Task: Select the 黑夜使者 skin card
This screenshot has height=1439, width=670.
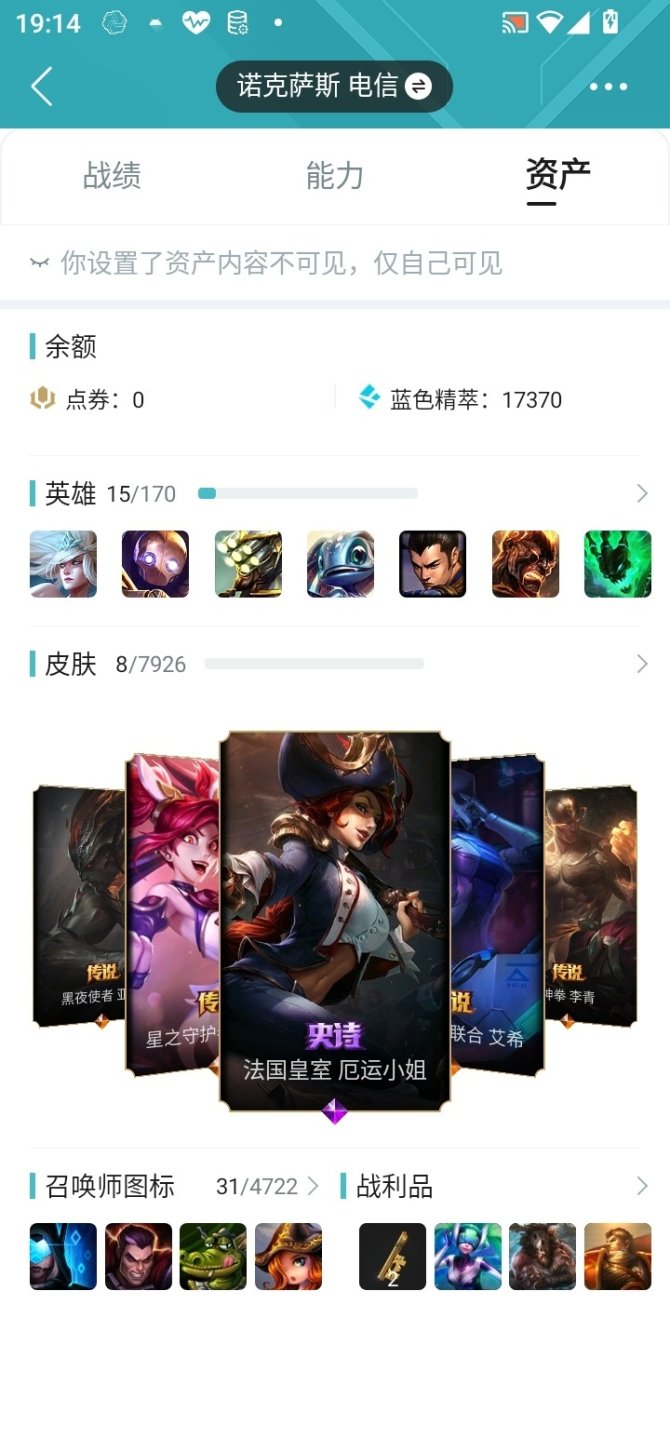Action: pyautogui.click(x=78, y=900)
